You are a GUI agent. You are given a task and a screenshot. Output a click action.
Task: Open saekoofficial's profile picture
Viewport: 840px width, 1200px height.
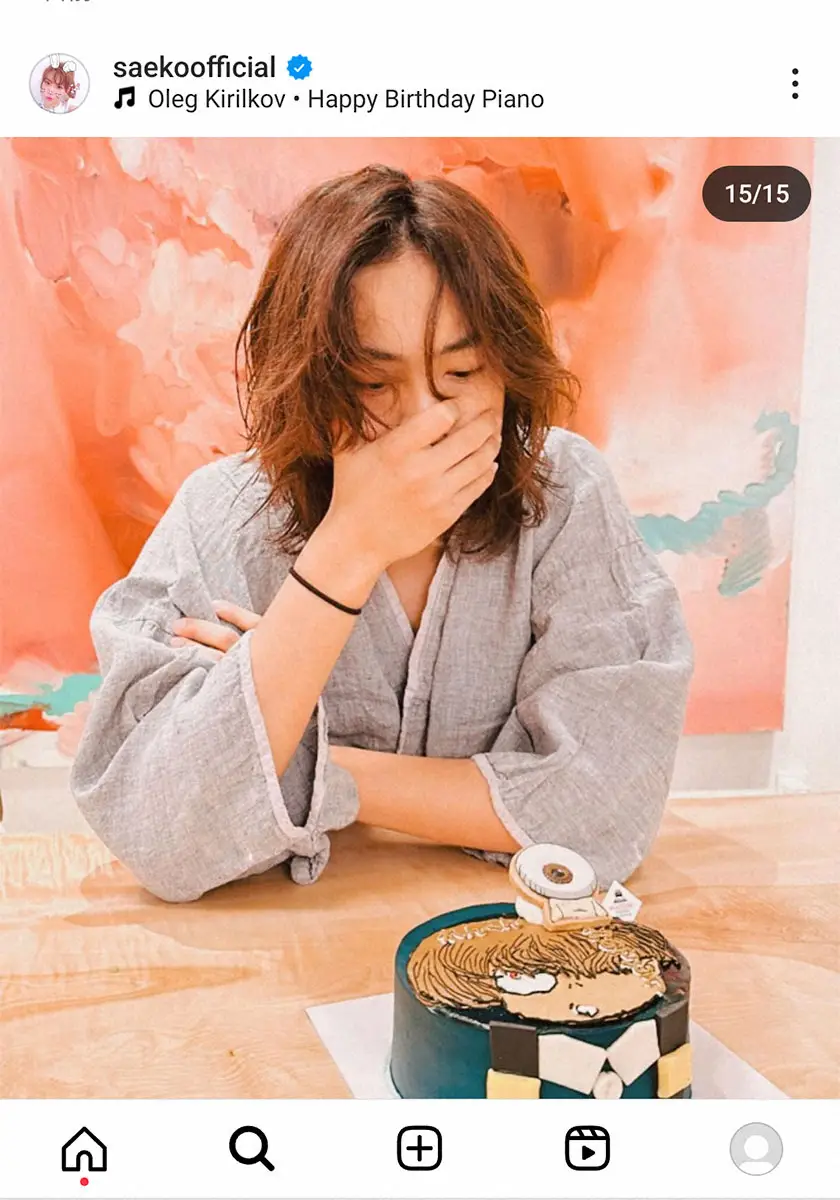(x=59, y=84)
